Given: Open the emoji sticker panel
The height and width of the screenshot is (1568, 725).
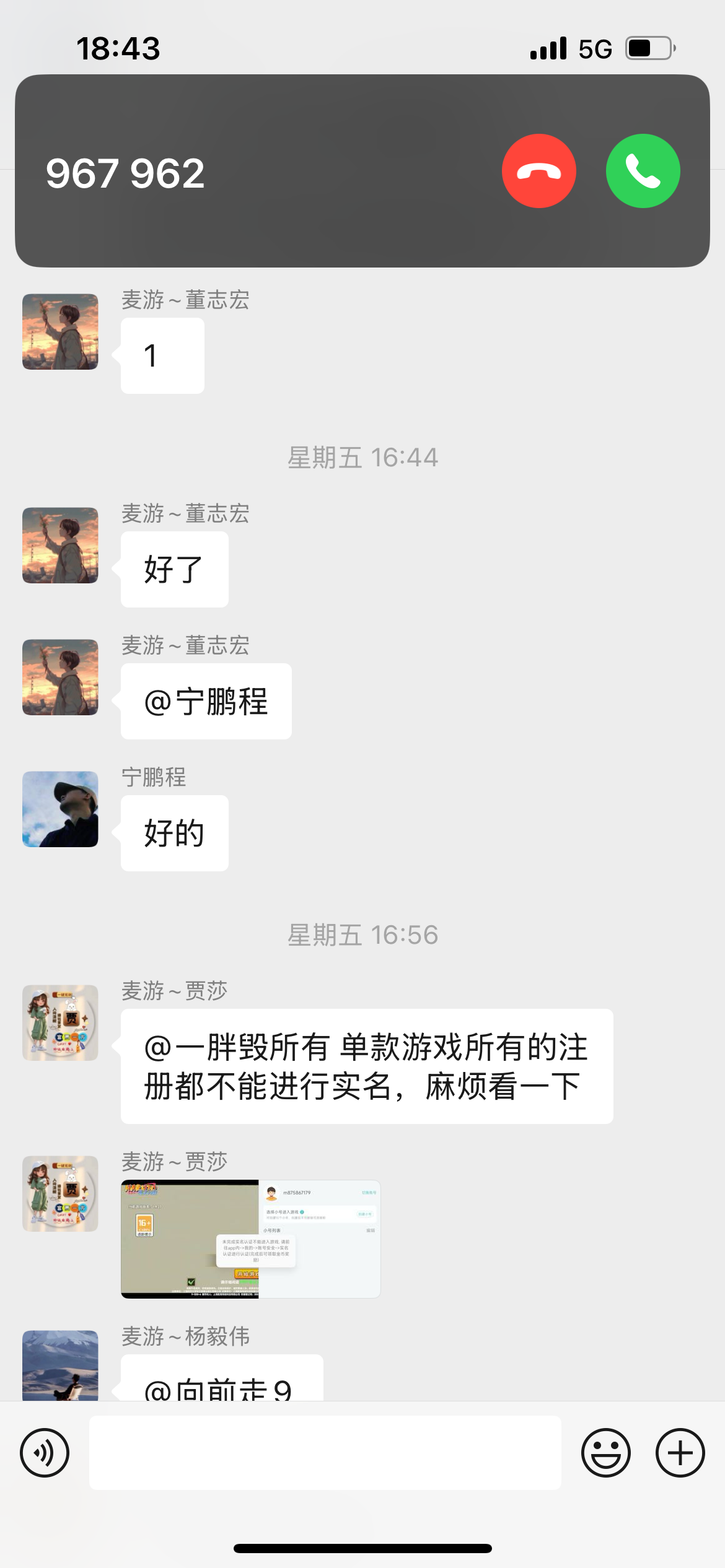Looking at the screenshot, I should tap(606, 1453).
